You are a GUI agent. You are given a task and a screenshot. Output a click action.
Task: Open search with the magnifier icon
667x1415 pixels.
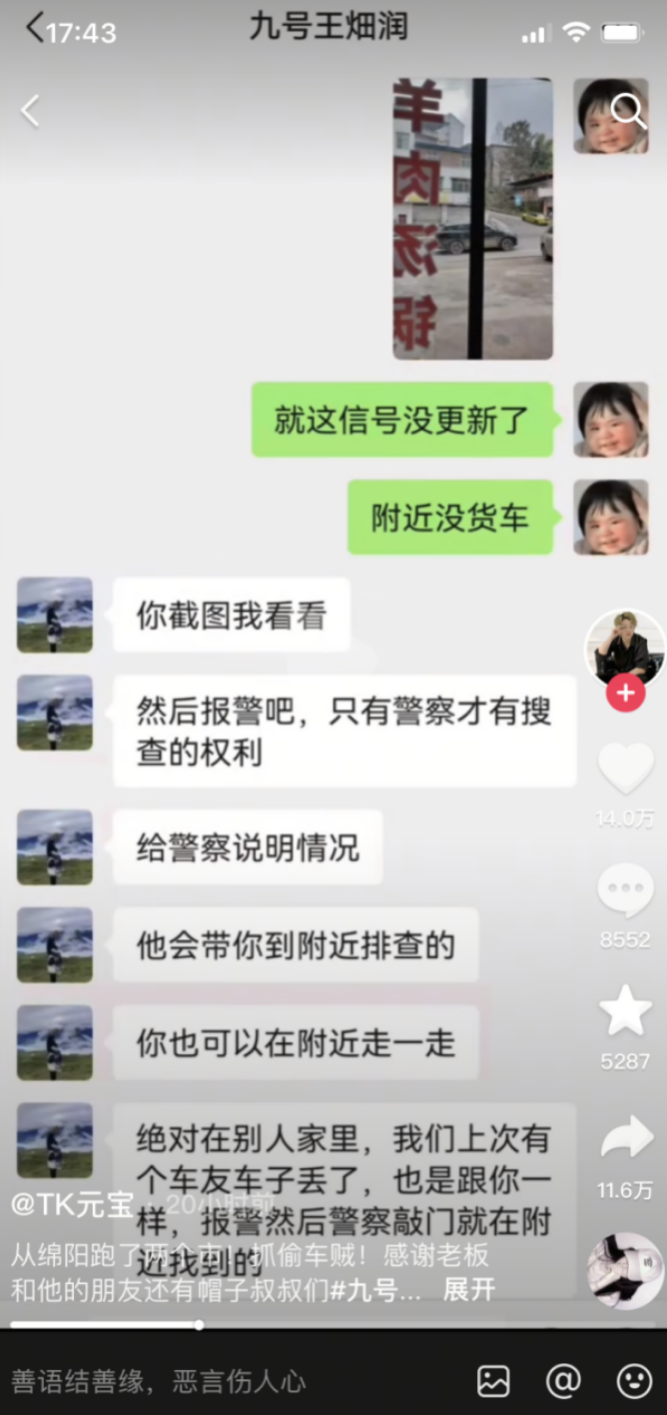click(628, 111)
